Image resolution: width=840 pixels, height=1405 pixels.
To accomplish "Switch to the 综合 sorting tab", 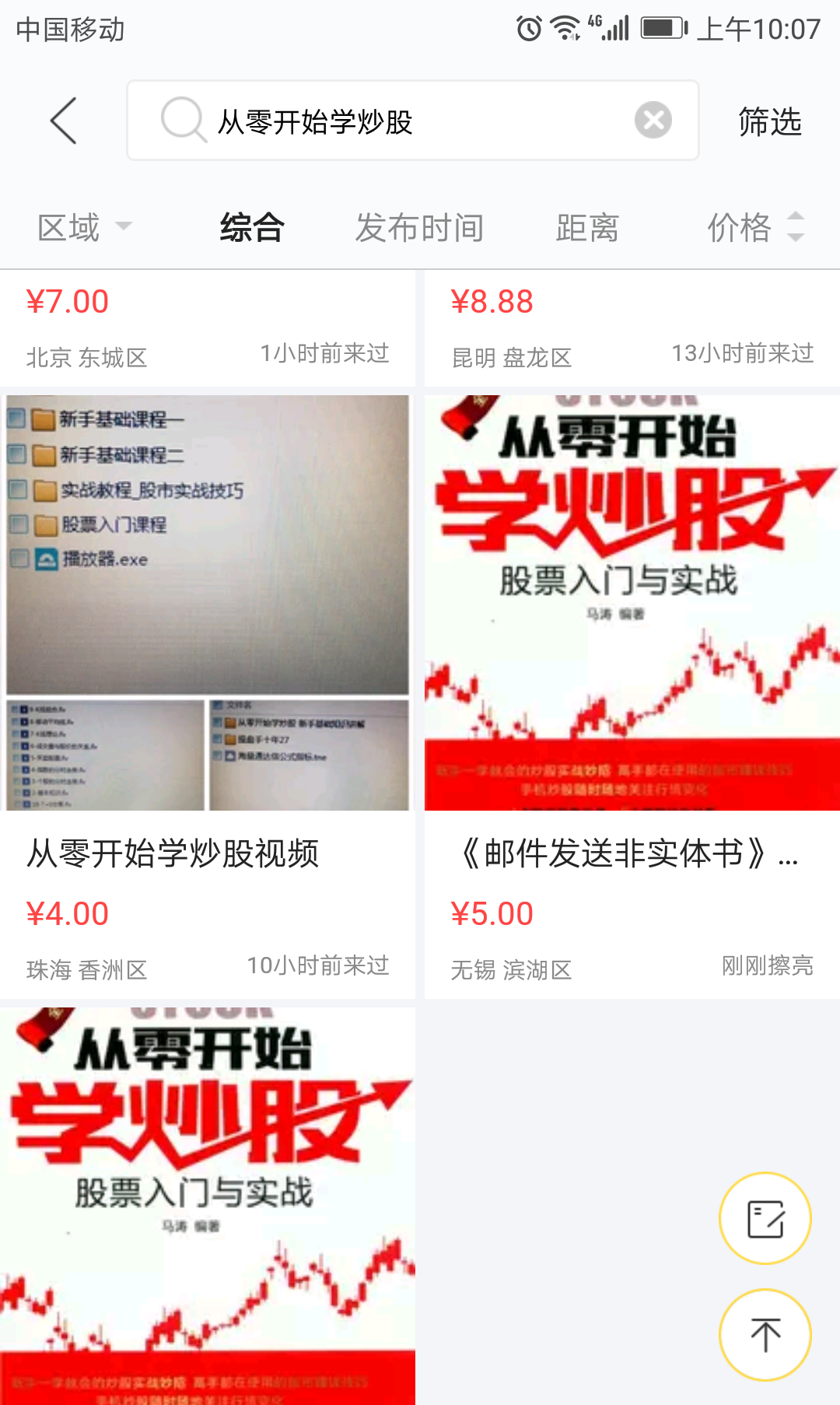I will coord(251,226).
